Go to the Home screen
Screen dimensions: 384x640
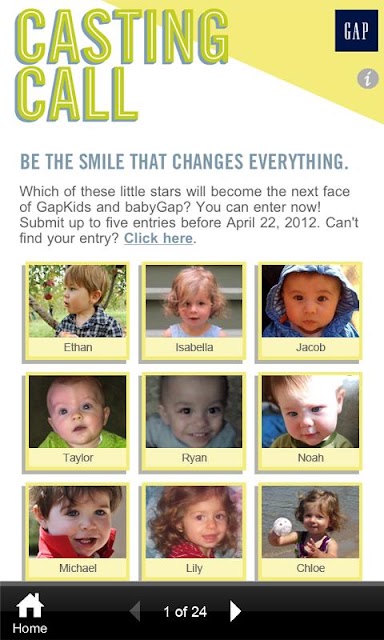(x=29, y=613)
